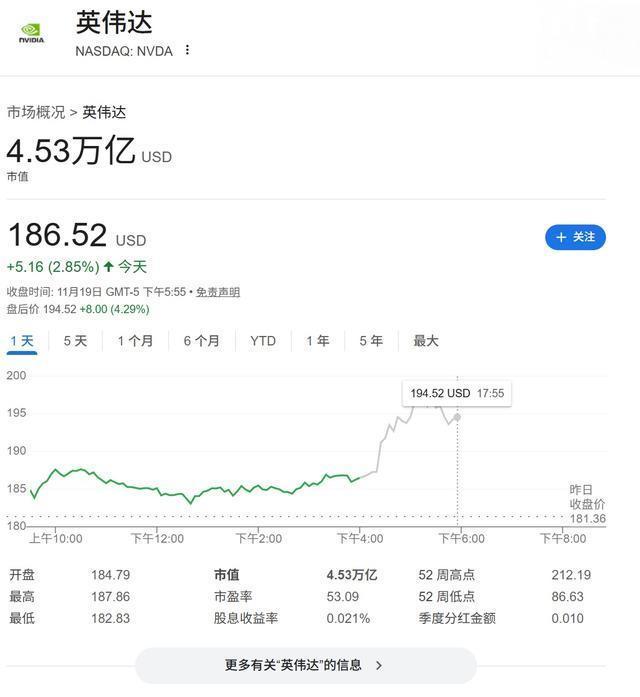Open 更多有关"英伟达"的信息
Screen dimensions: 640x697
(x=305, y=665)
